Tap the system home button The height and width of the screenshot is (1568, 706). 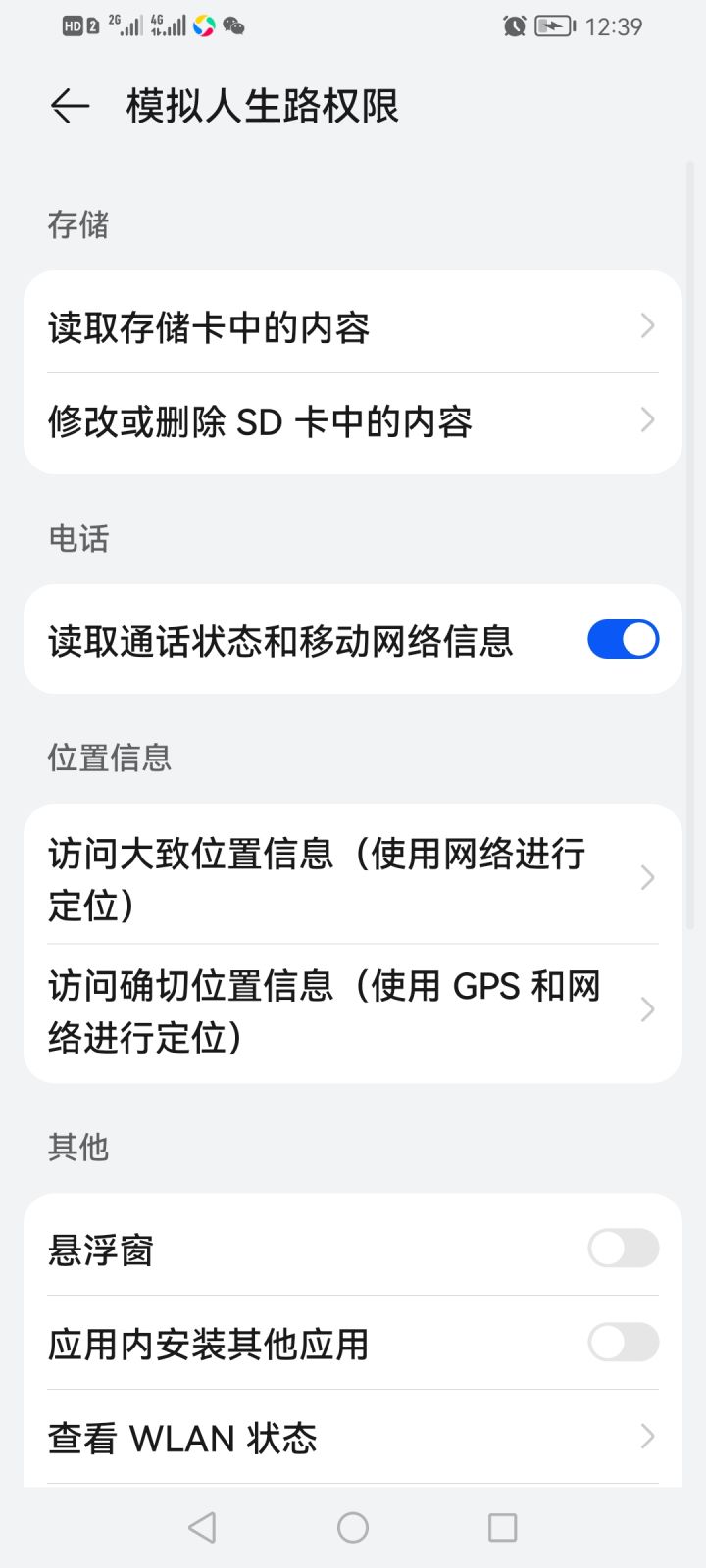click(x=353, y=1527)
